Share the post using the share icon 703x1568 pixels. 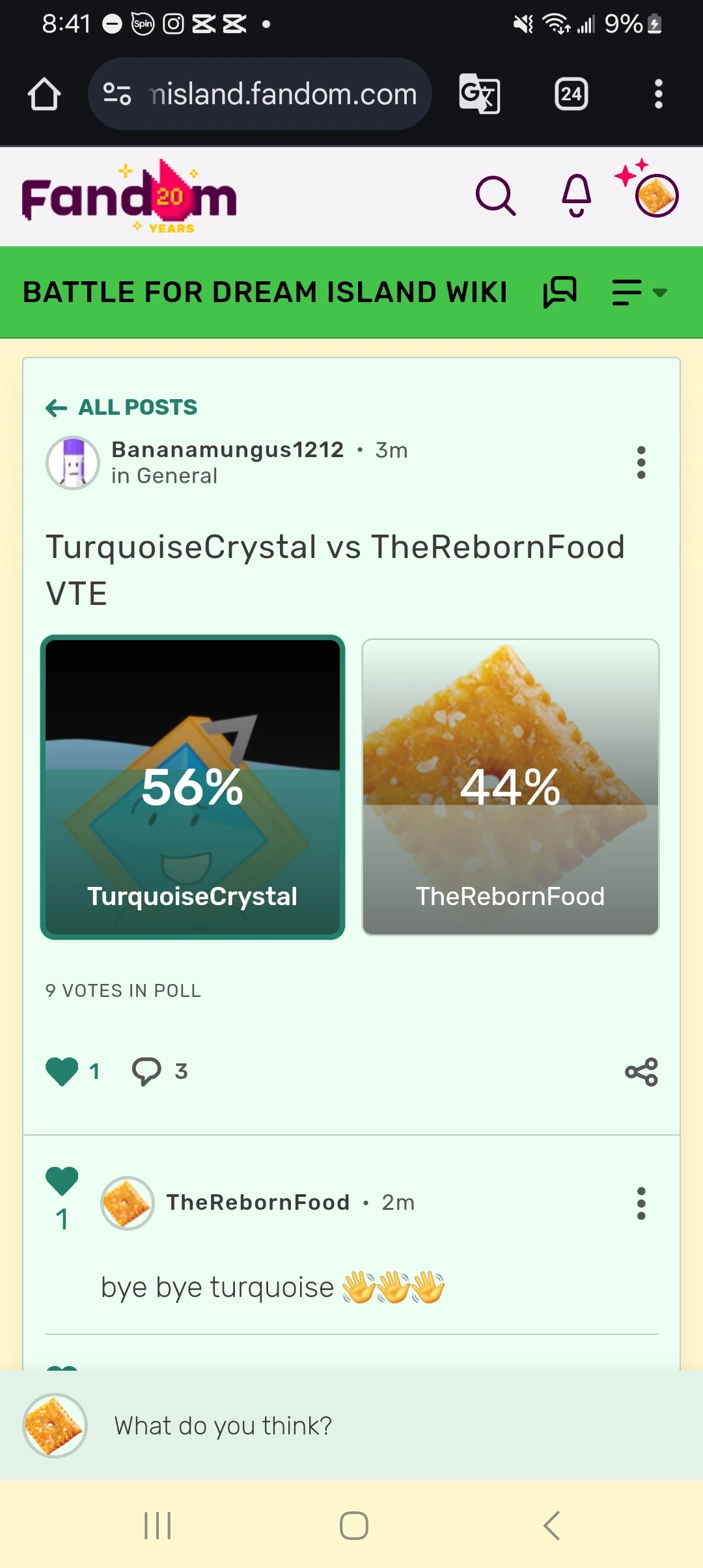pyautogui.click(x=641, y=1070)
